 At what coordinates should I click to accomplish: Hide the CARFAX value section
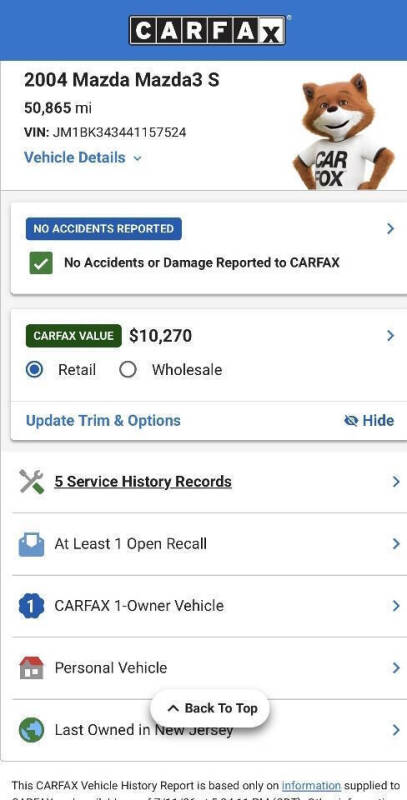369,420
